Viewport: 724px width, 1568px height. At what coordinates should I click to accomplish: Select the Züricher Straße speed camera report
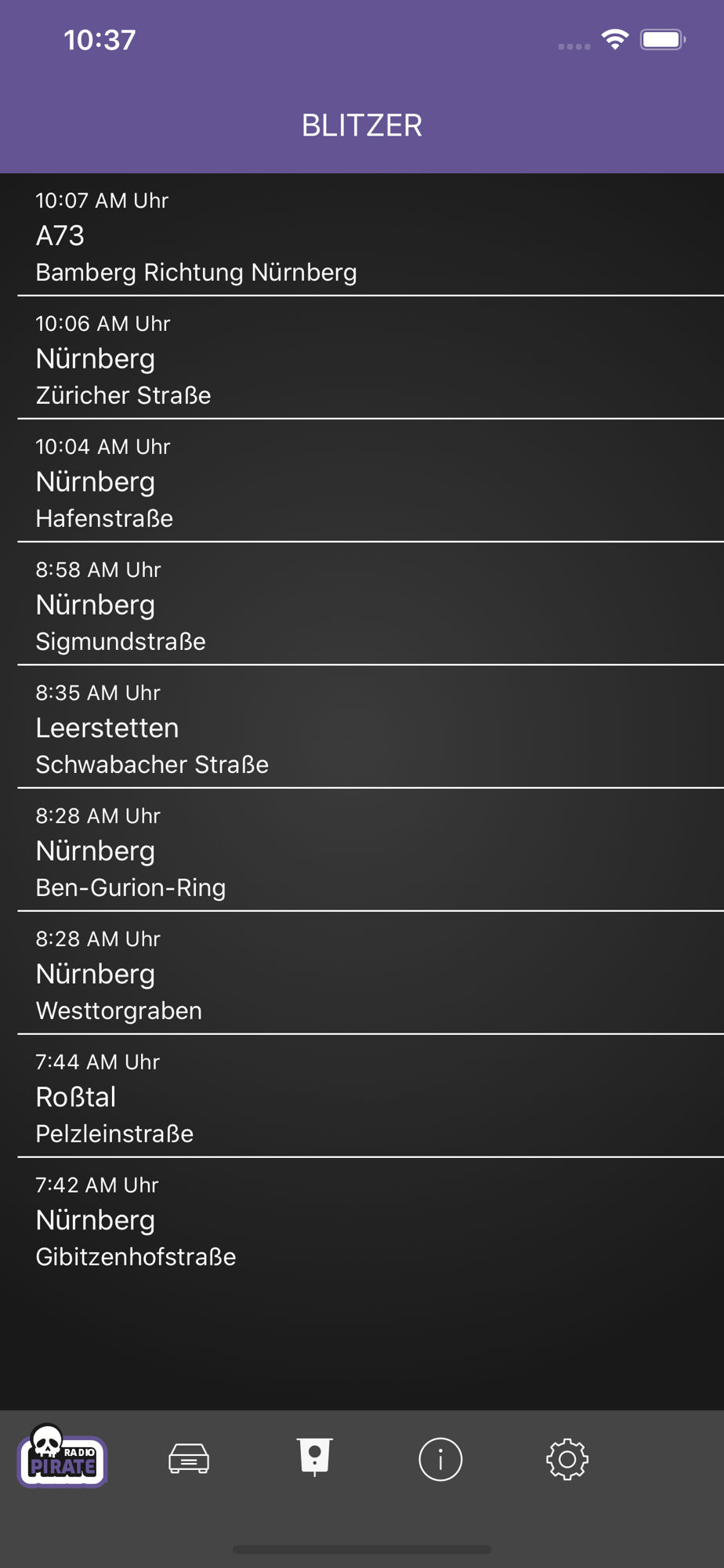(x=362, y=358)
